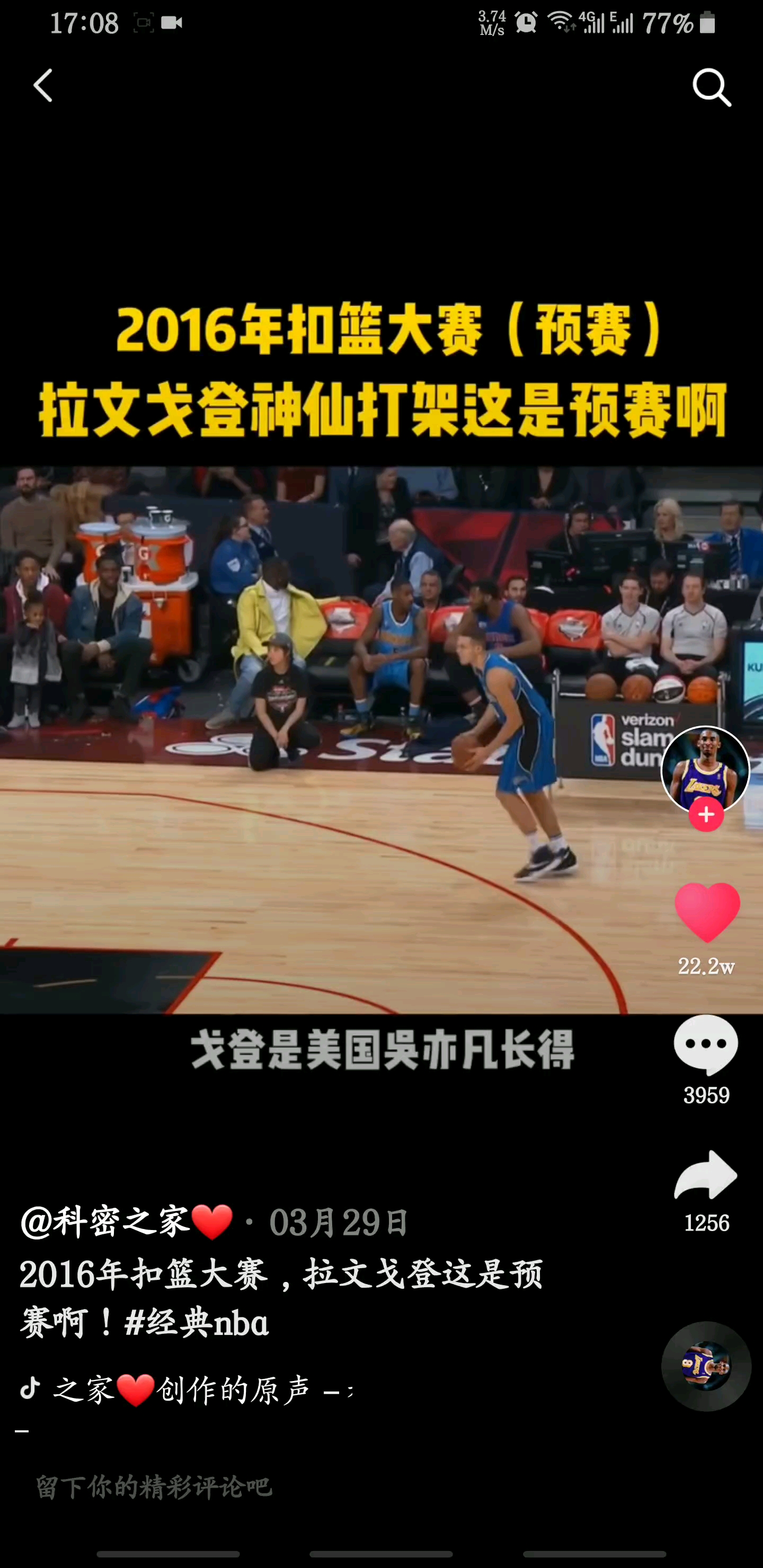This screenshot has height=1568, width=763.
Task: Share the video using the share arrow
Action: 707,1182
